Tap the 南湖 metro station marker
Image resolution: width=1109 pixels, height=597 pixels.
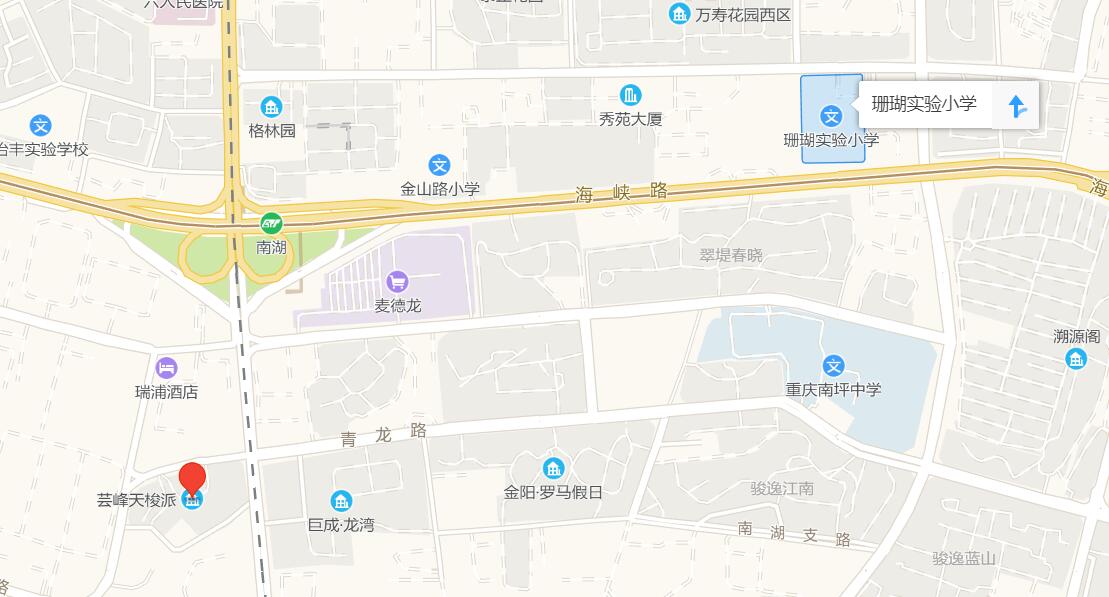pyautogui.click(x=271, y=224)
